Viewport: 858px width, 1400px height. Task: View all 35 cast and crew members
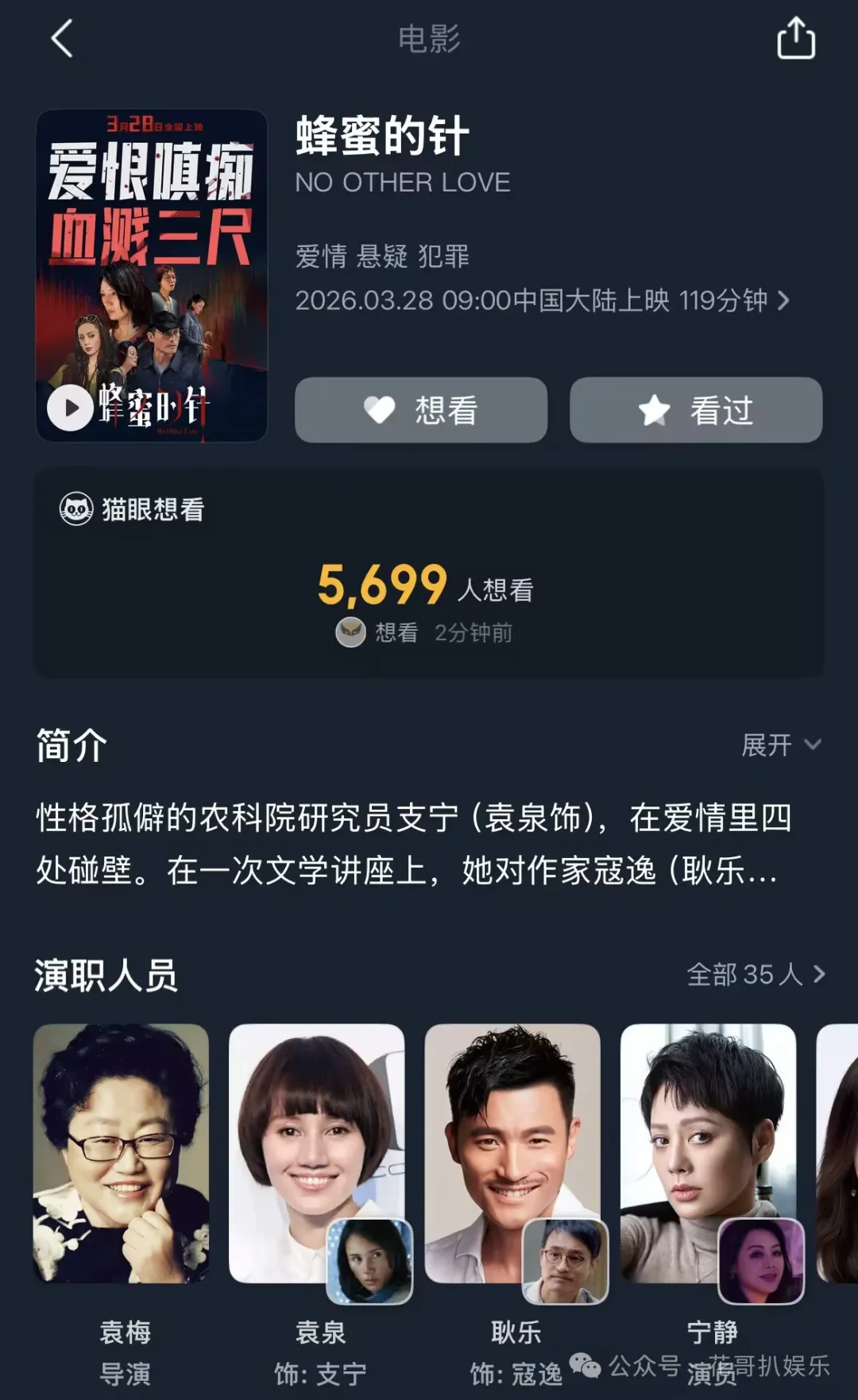tap(755, 974)
